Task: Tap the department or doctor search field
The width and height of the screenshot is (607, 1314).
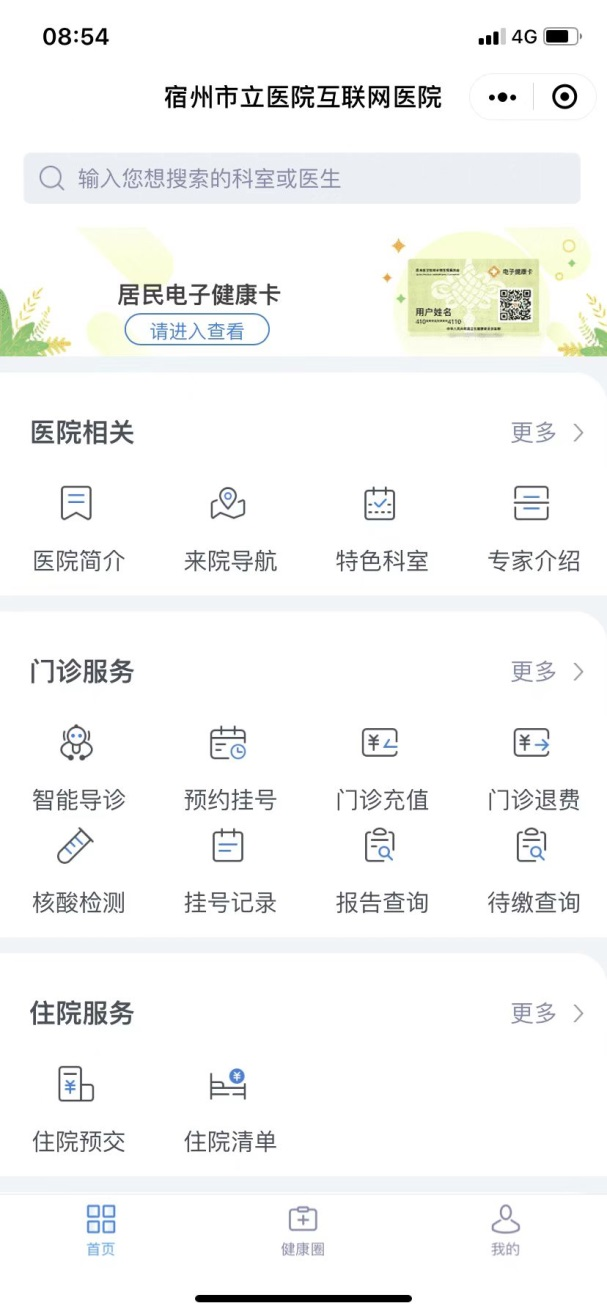Action: (302, 179)
